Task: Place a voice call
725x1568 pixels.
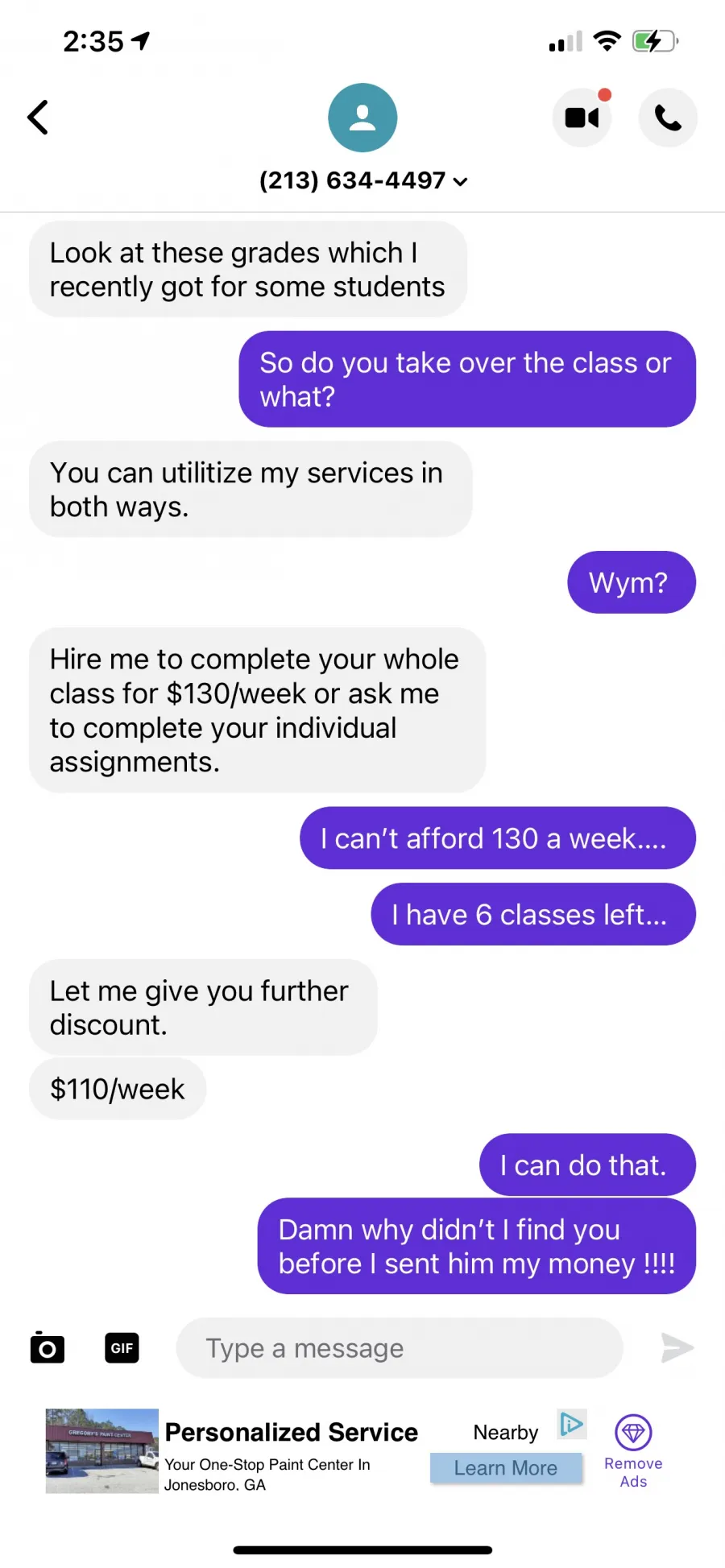Action: [668, 118]
